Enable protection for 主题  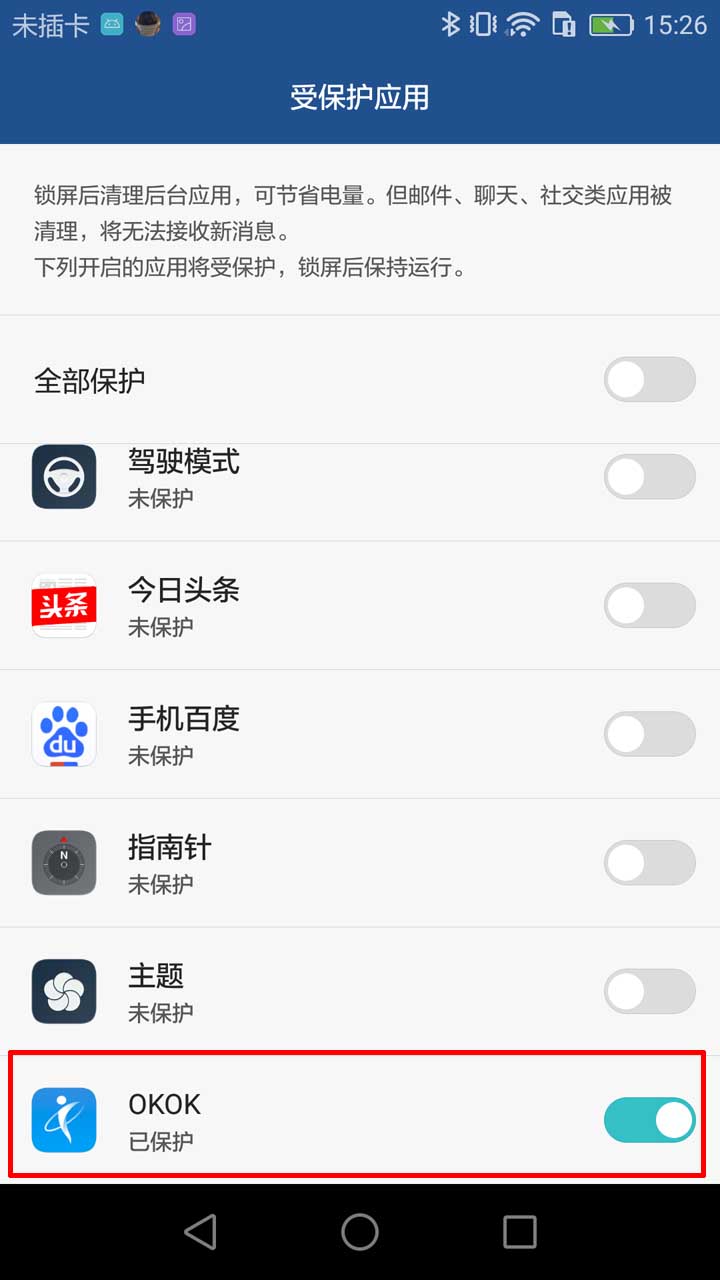coord(649,992)
